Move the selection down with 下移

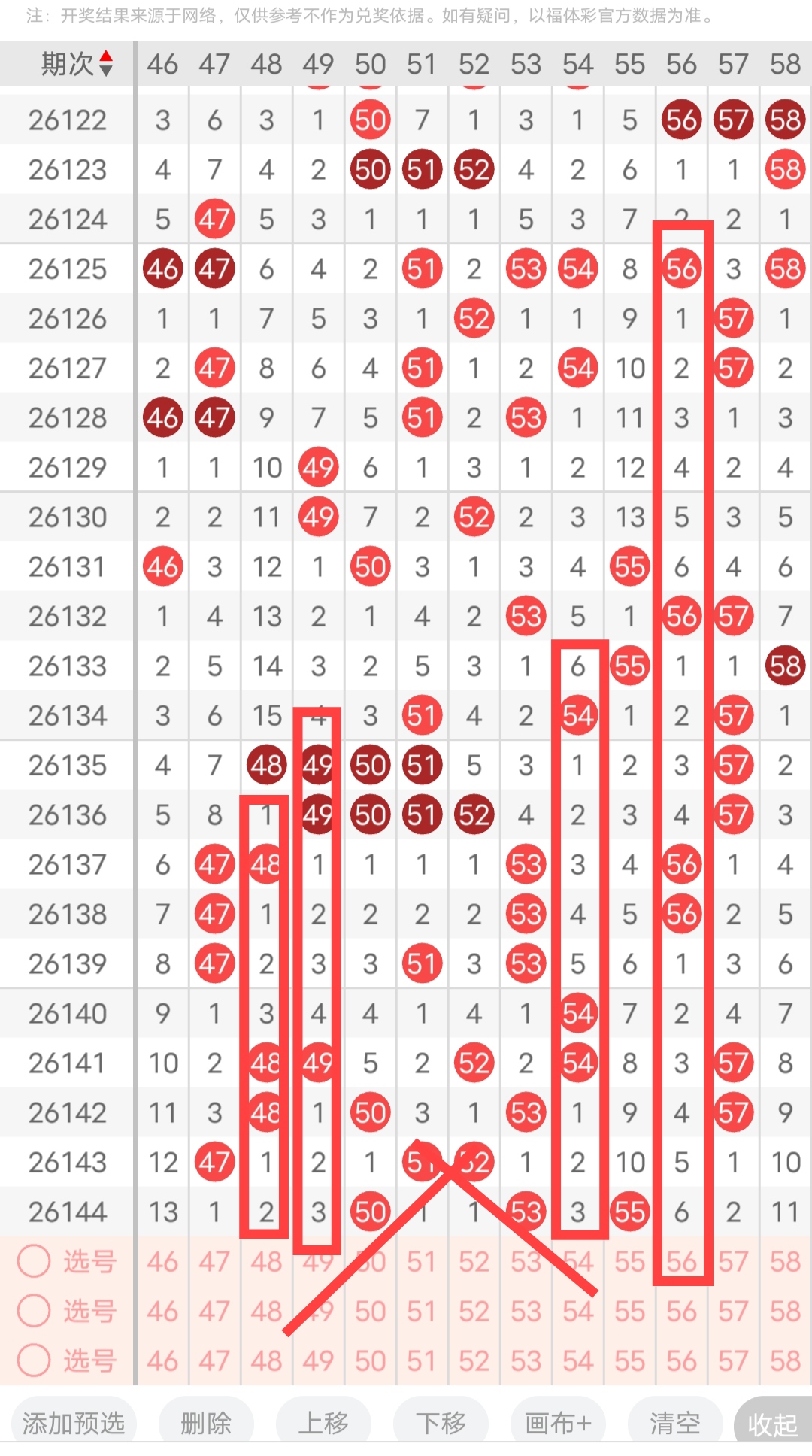click(441, 1423)
